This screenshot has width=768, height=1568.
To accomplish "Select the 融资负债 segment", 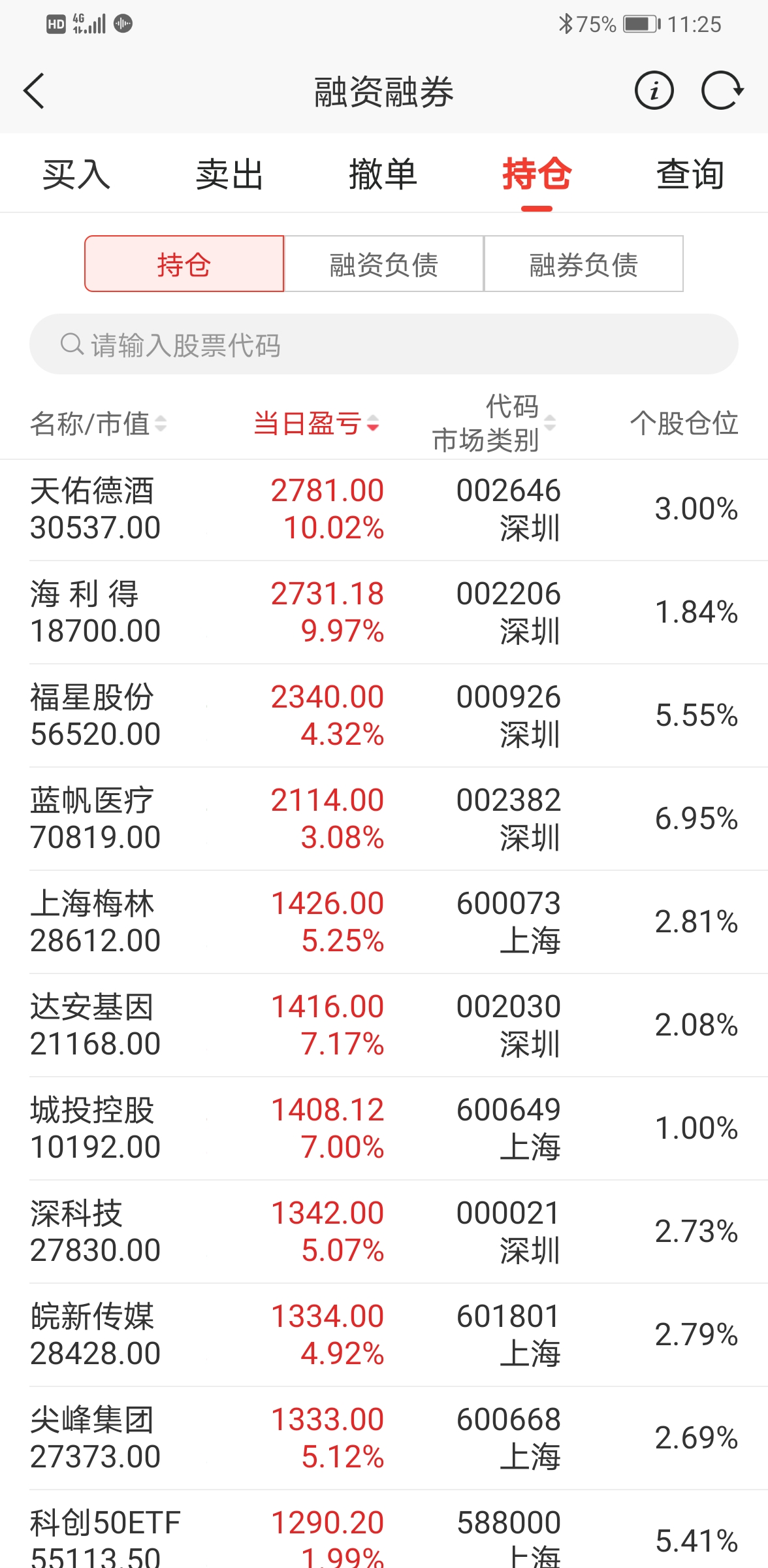I will pyautogui.click(x=384, y=265).
